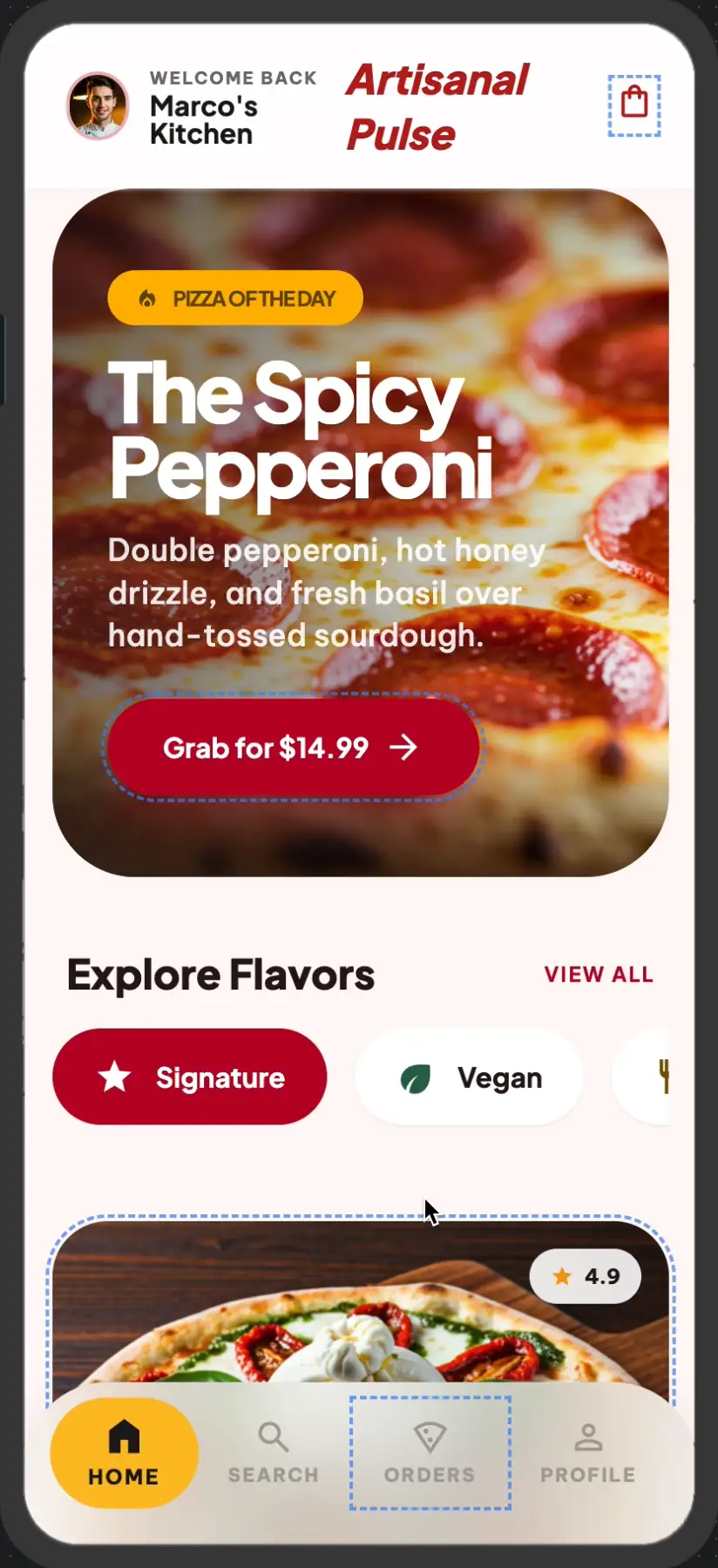
Task: Open the 4.9-rated pizza card
Action: (361, 1307)
